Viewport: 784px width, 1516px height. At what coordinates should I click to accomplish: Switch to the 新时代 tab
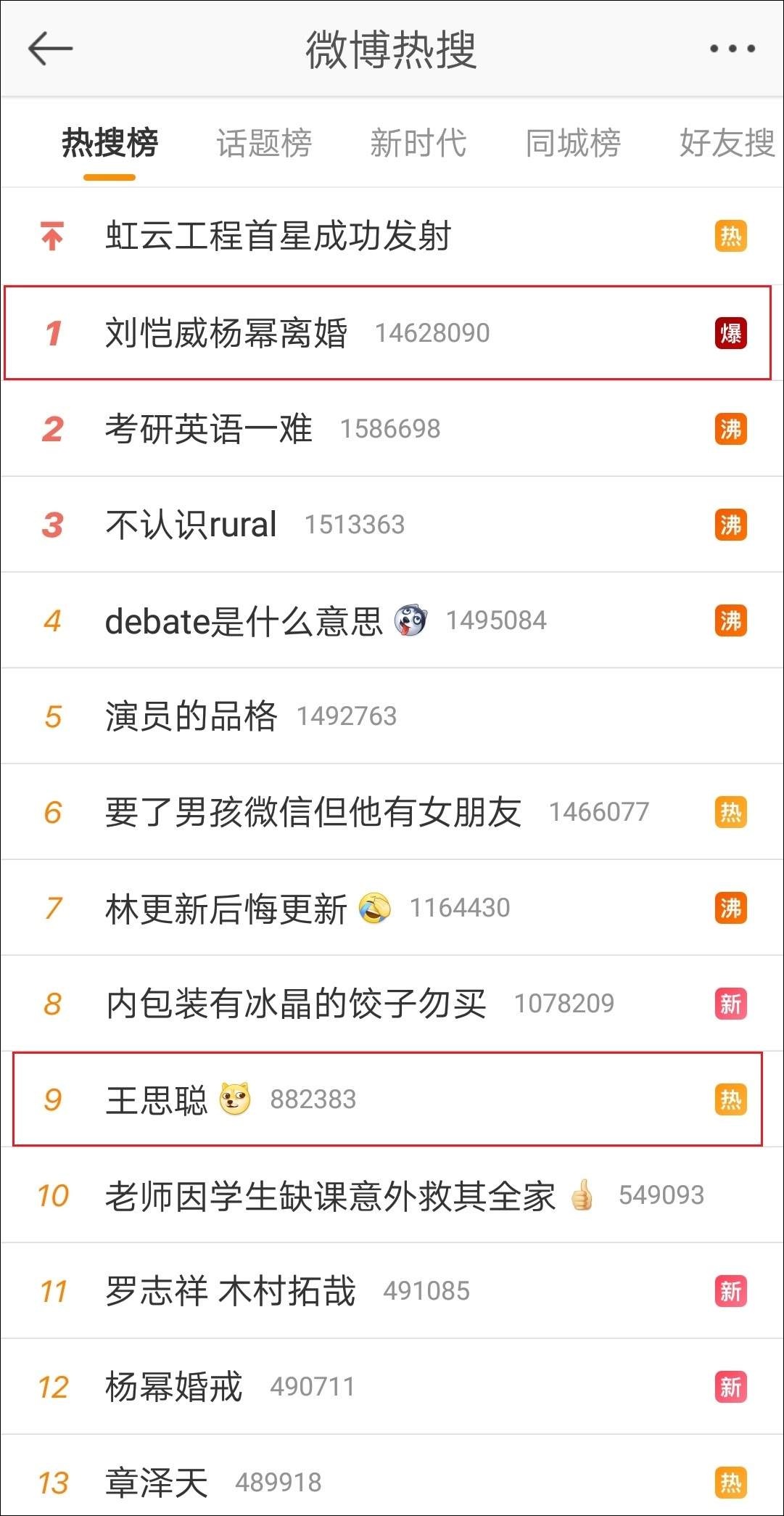(x=418, y=143)
